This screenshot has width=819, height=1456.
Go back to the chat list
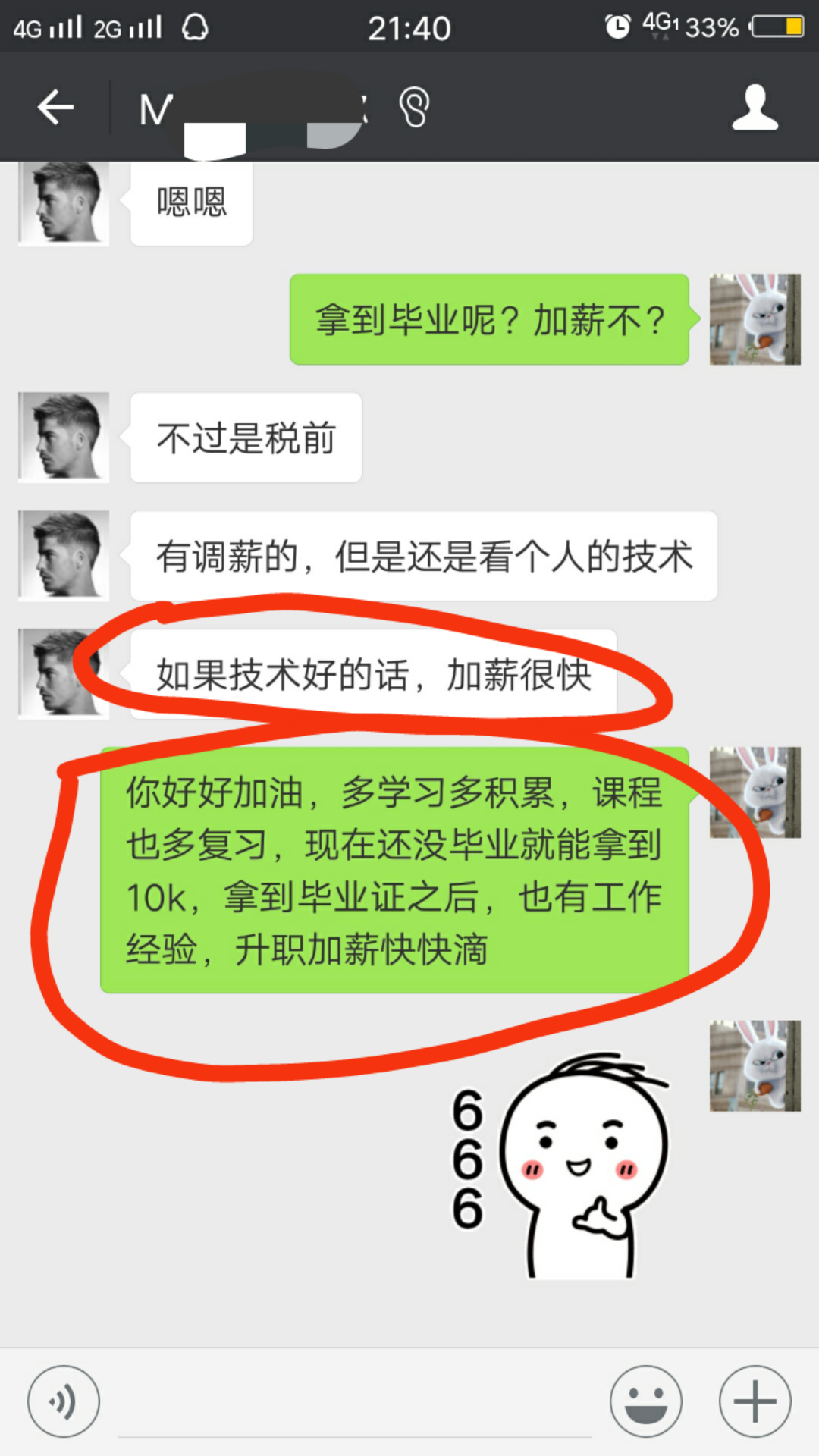tap(56, 107)
